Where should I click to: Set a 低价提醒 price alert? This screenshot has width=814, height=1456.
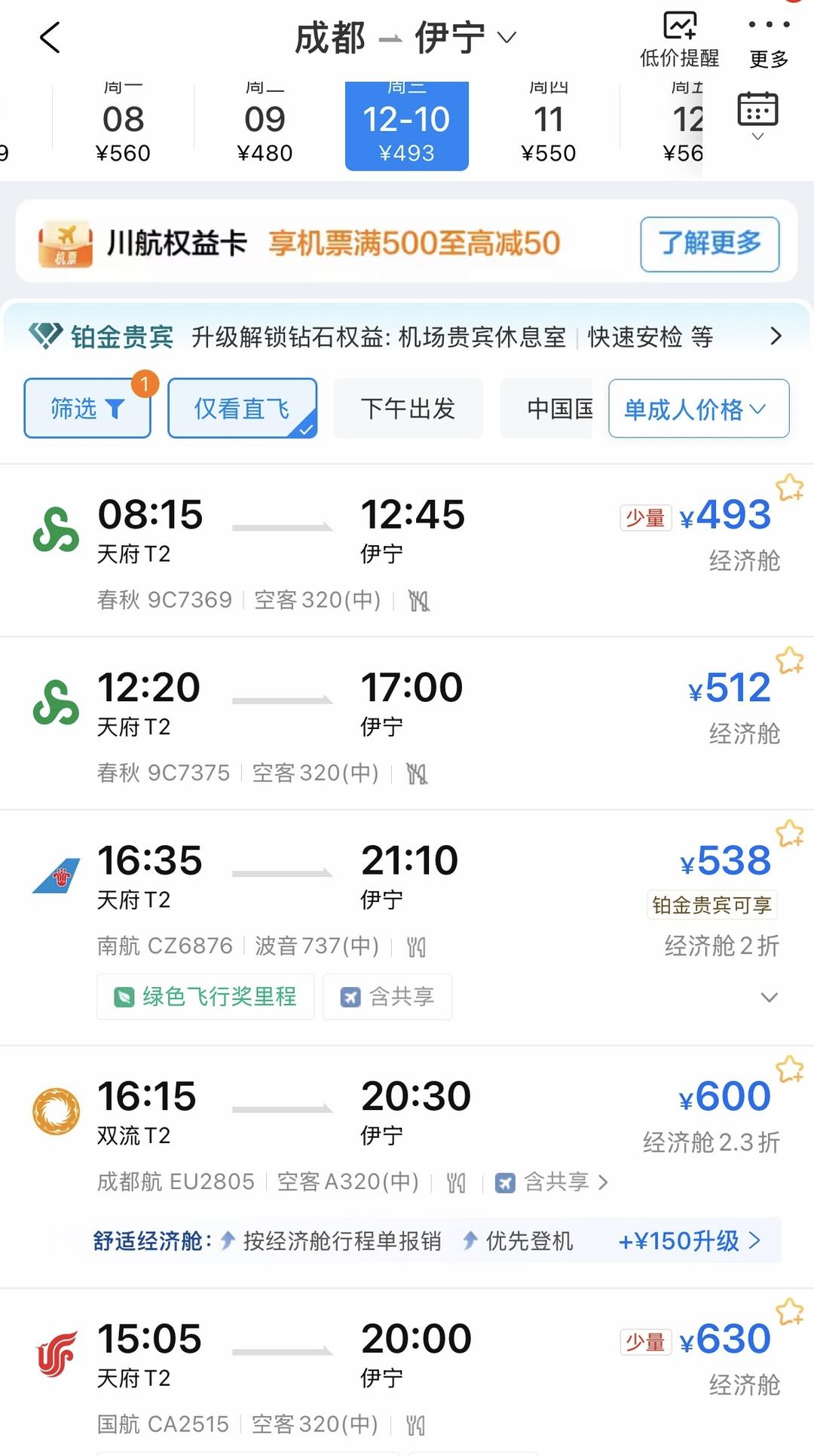click(x=679, y=39)
